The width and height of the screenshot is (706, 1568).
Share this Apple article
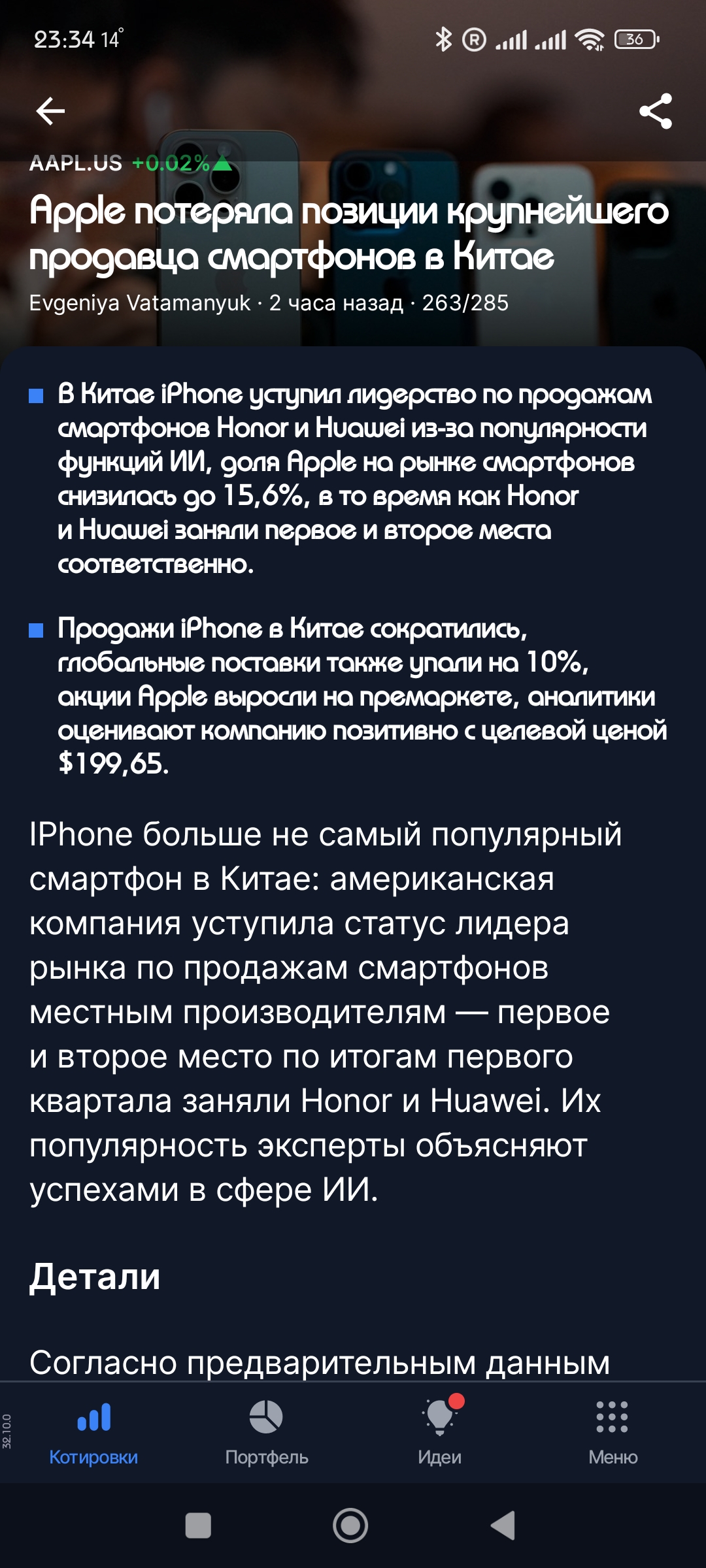655,111
